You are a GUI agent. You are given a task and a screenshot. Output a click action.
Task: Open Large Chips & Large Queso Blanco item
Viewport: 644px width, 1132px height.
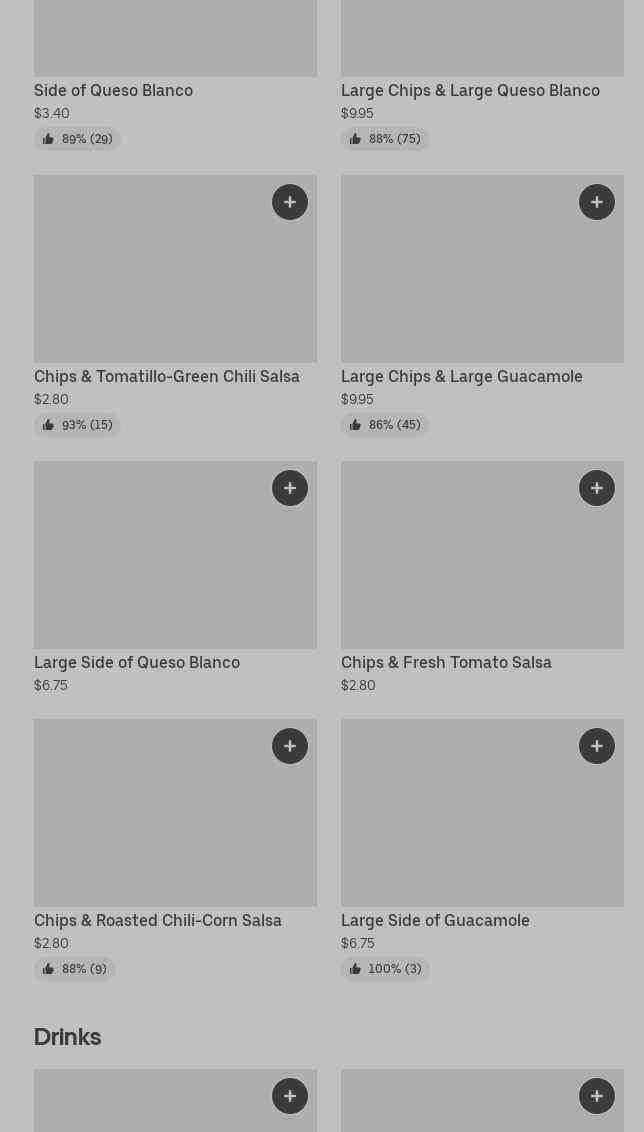point(470,90)
